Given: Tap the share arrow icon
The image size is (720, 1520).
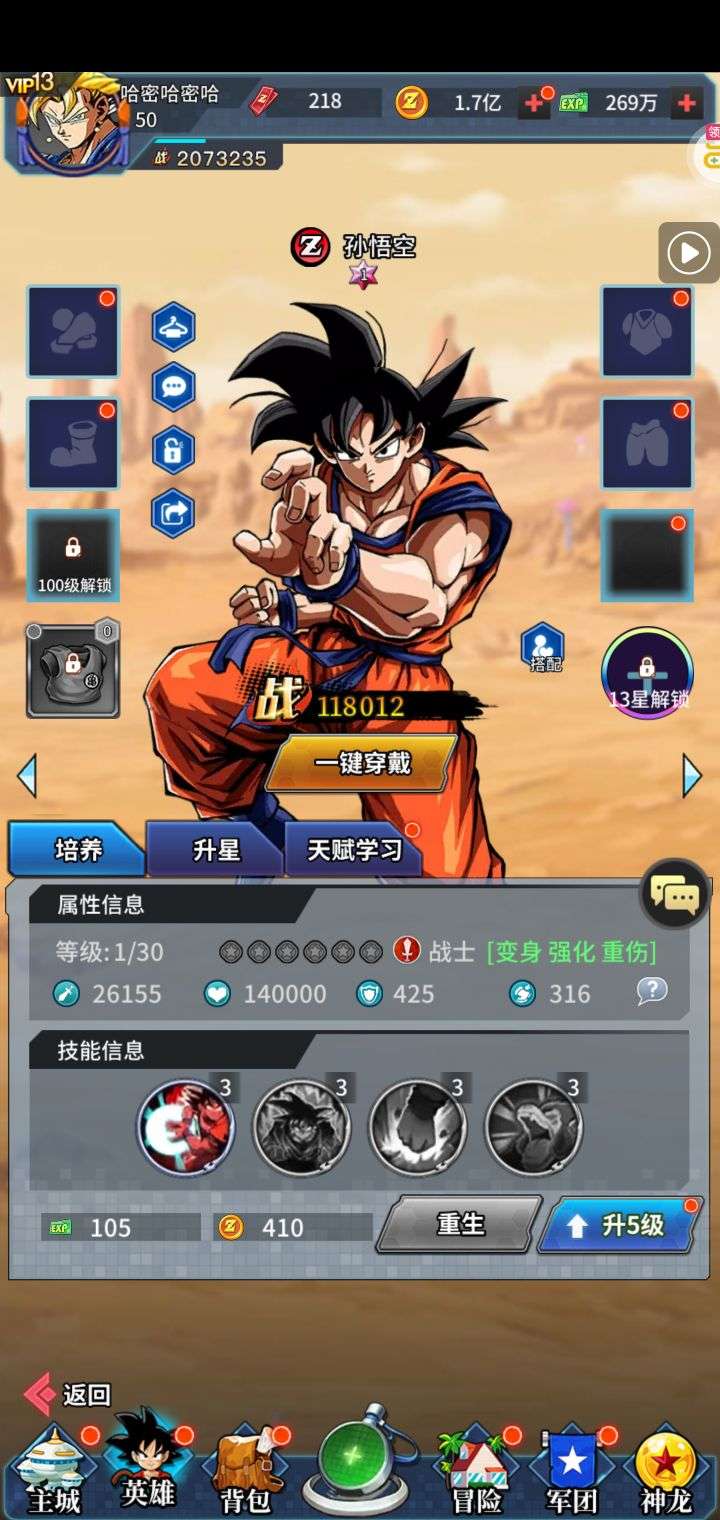Looking at the screenshot, I should click(x=173, y=513).
